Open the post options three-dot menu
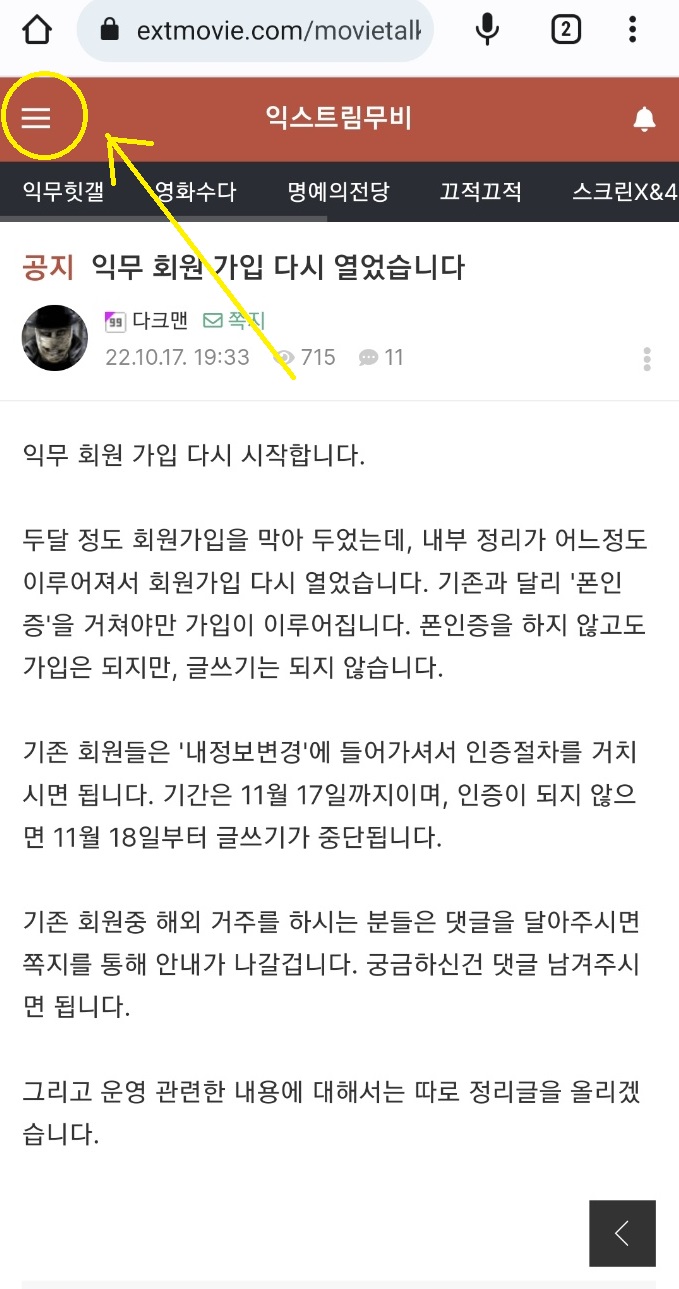The height and width of the screenshot is (1289, 679). point(647,358)
